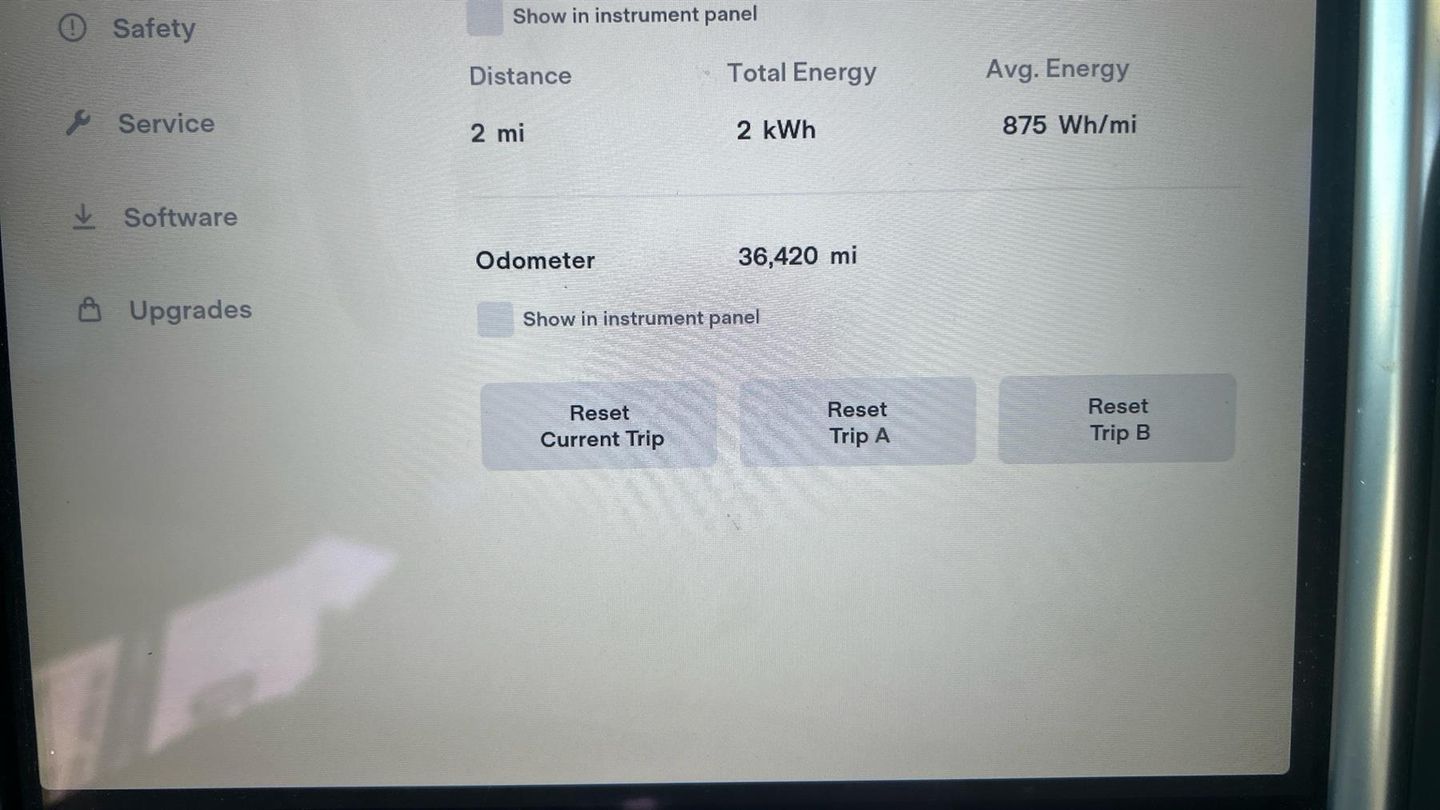
Task: Check Show in instrument panel under Odometer
Action: coord(495,320)
